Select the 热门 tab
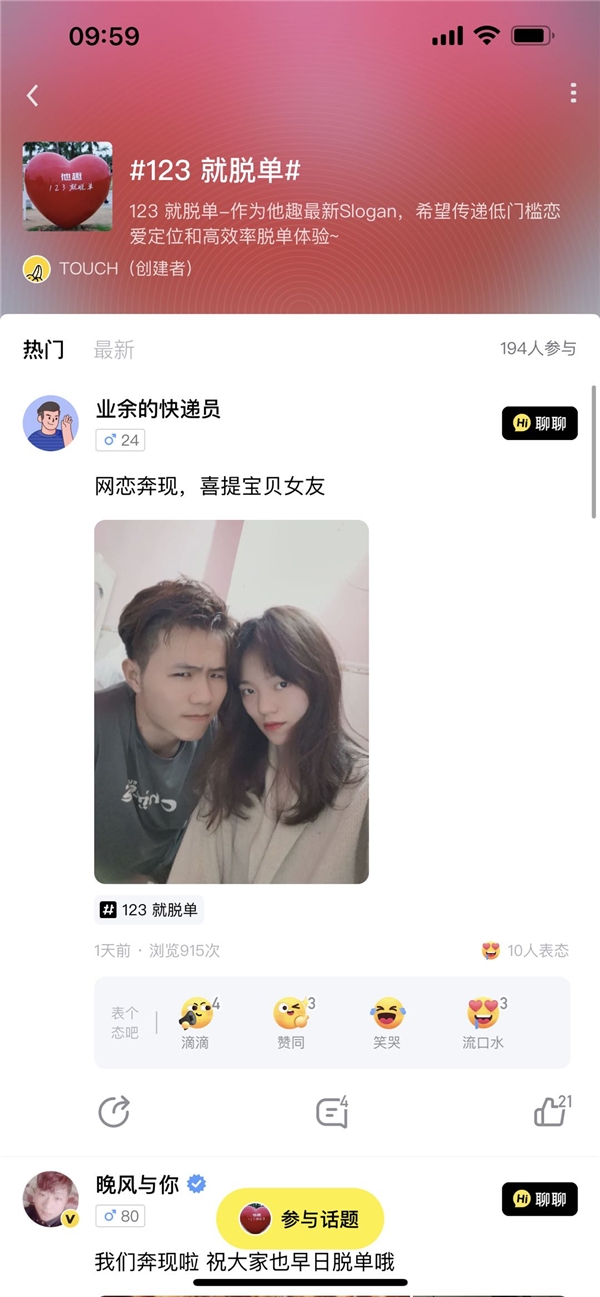 [x=44, y=349]
